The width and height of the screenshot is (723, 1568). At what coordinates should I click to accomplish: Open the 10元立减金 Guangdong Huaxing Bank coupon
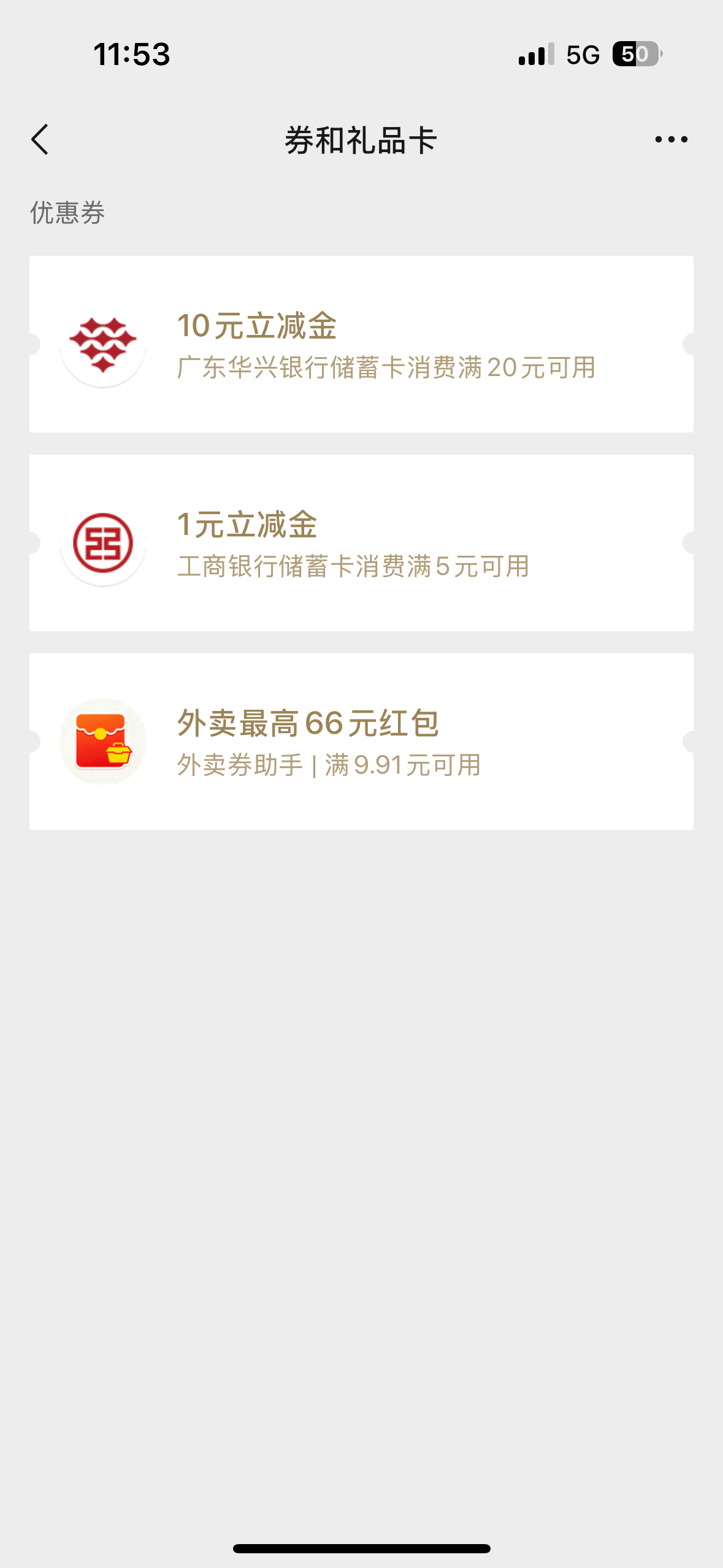[361, 344]
